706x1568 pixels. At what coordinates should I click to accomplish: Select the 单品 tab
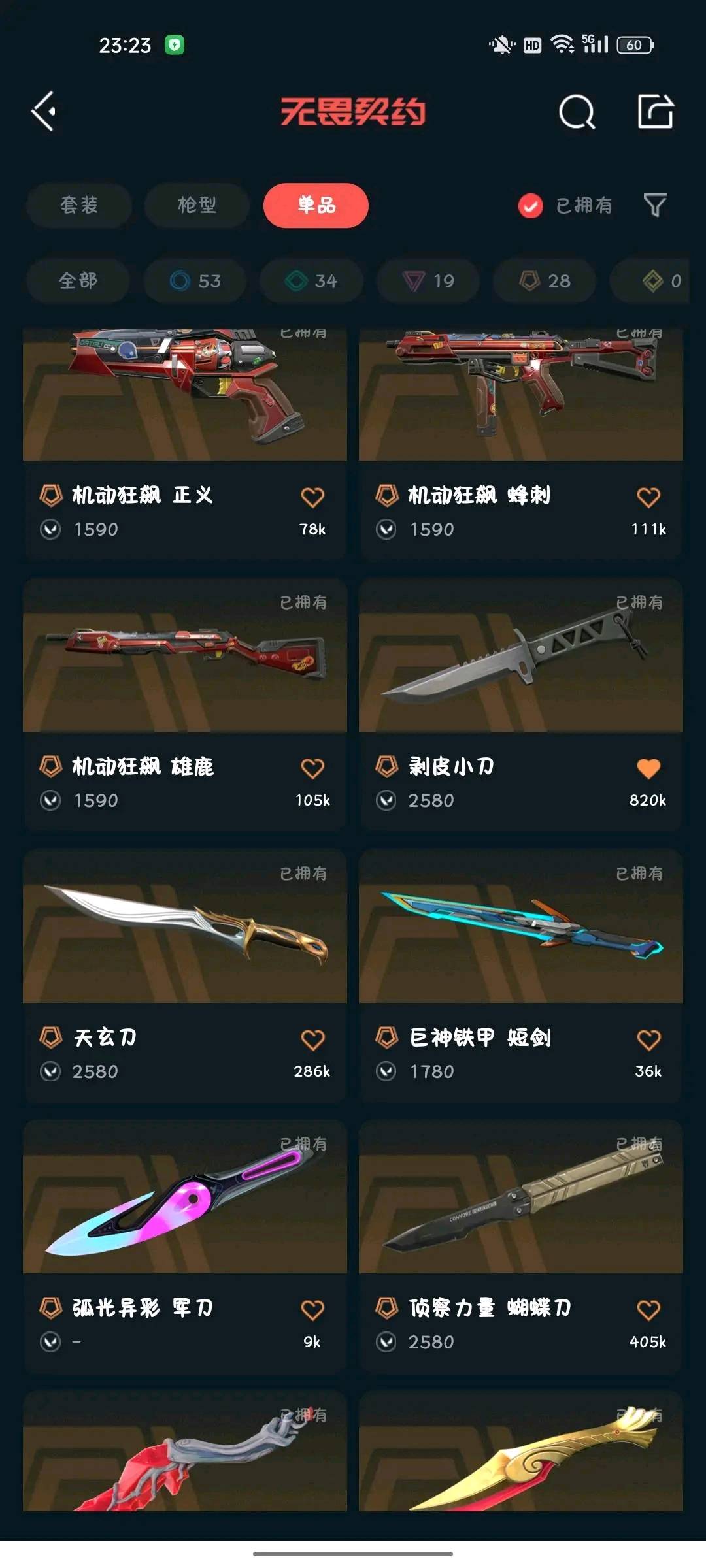tap(316, 205)
